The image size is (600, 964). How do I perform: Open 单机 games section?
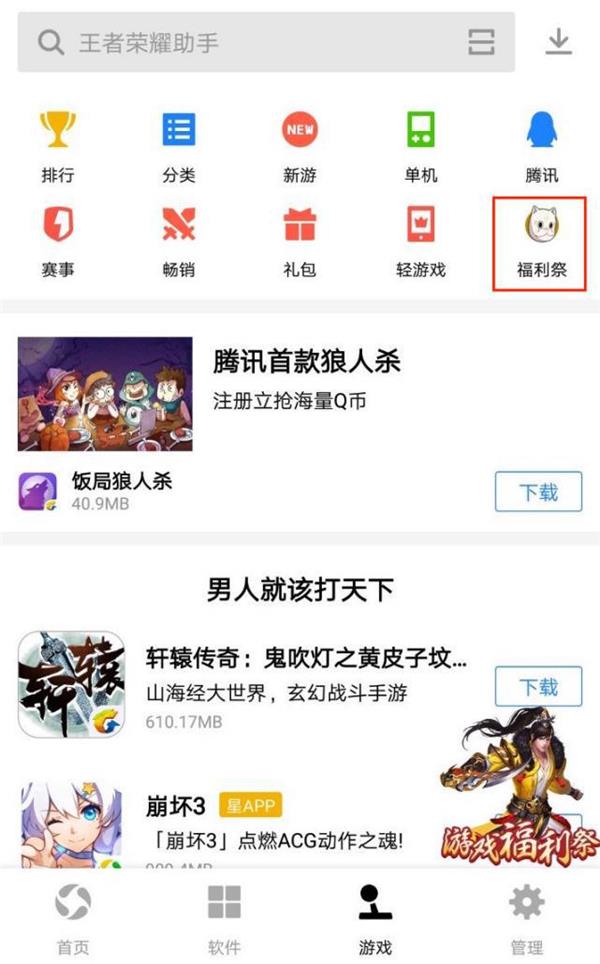(421, 147)
